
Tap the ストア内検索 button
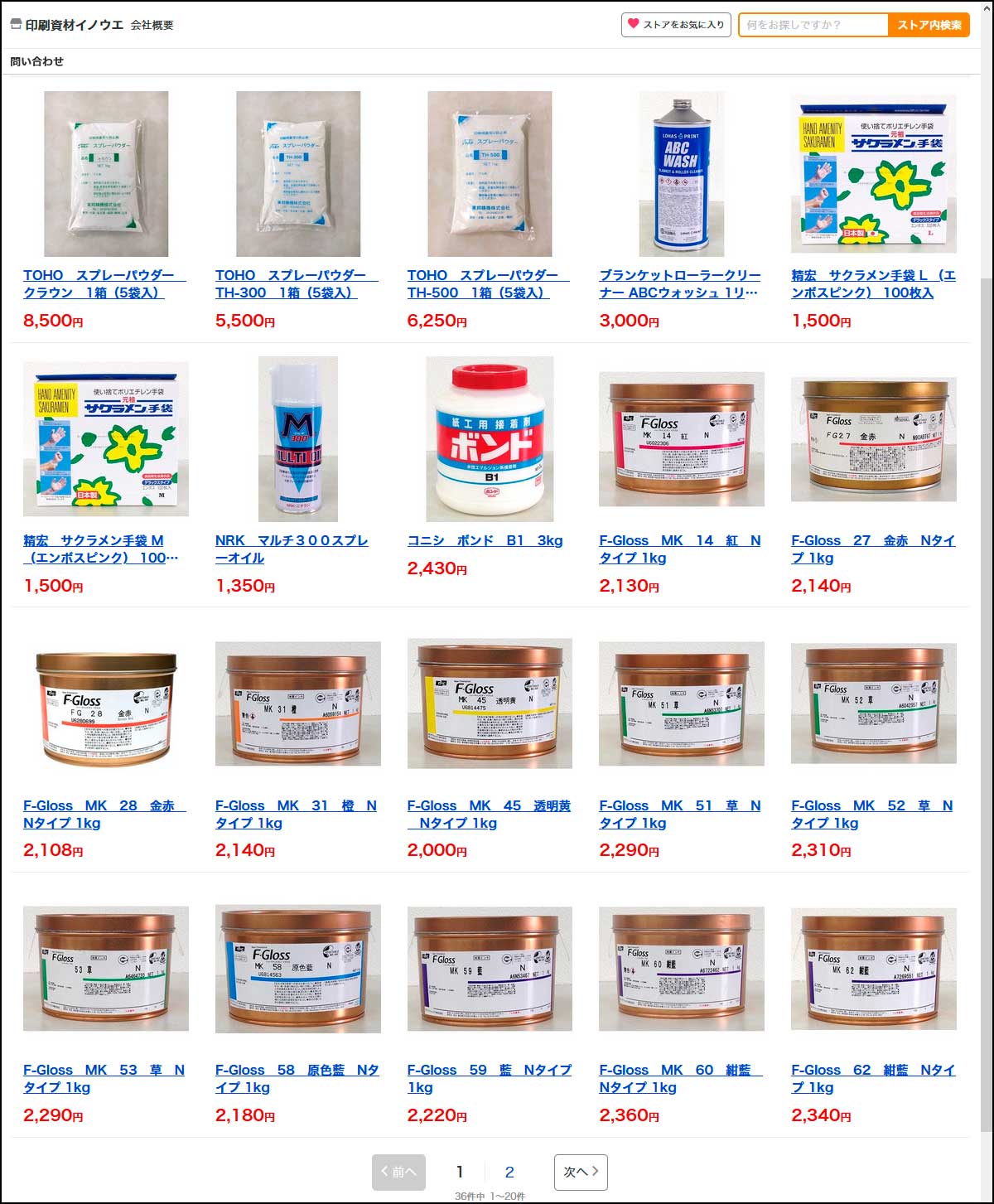tap(929, 25)
